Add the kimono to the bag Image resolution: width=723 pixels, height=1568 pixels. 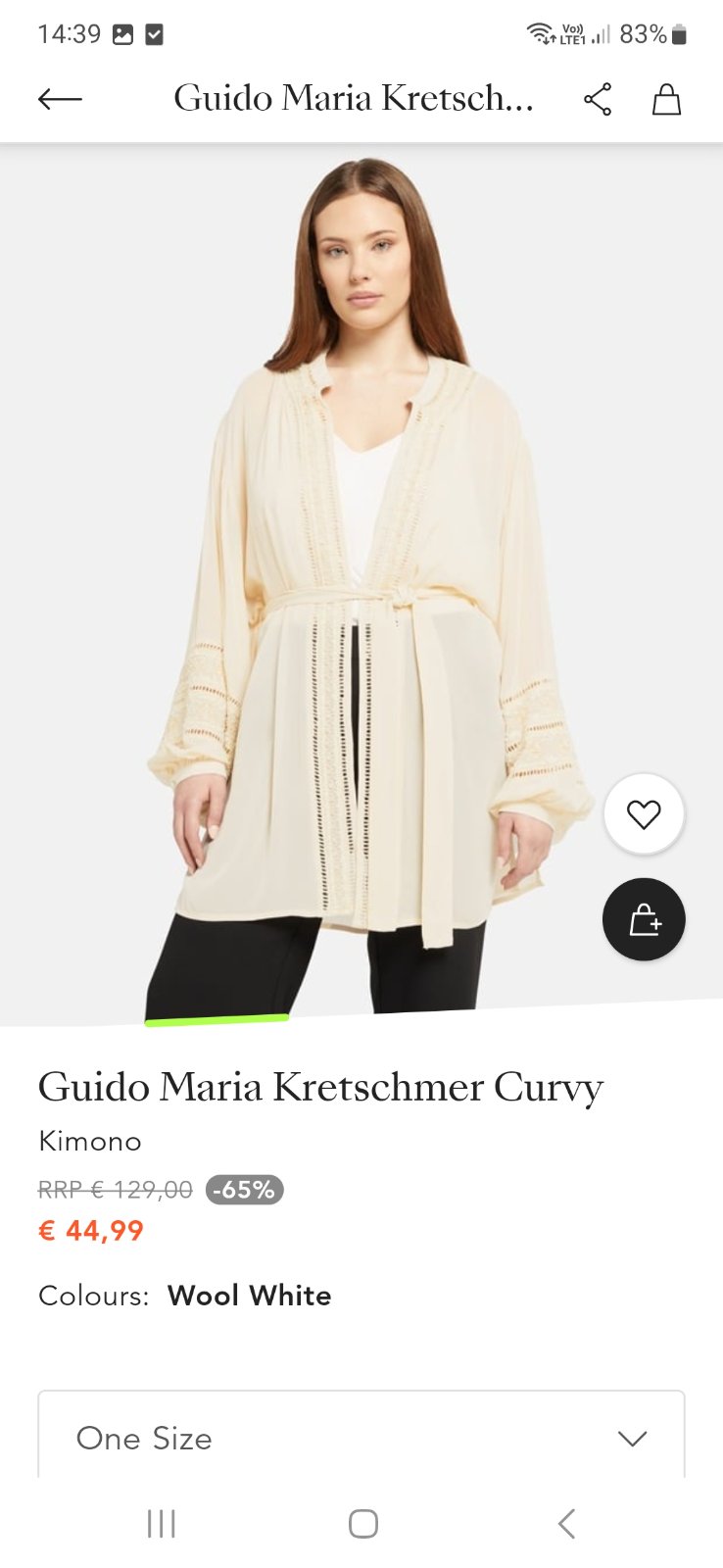click(x=644, y=919)
